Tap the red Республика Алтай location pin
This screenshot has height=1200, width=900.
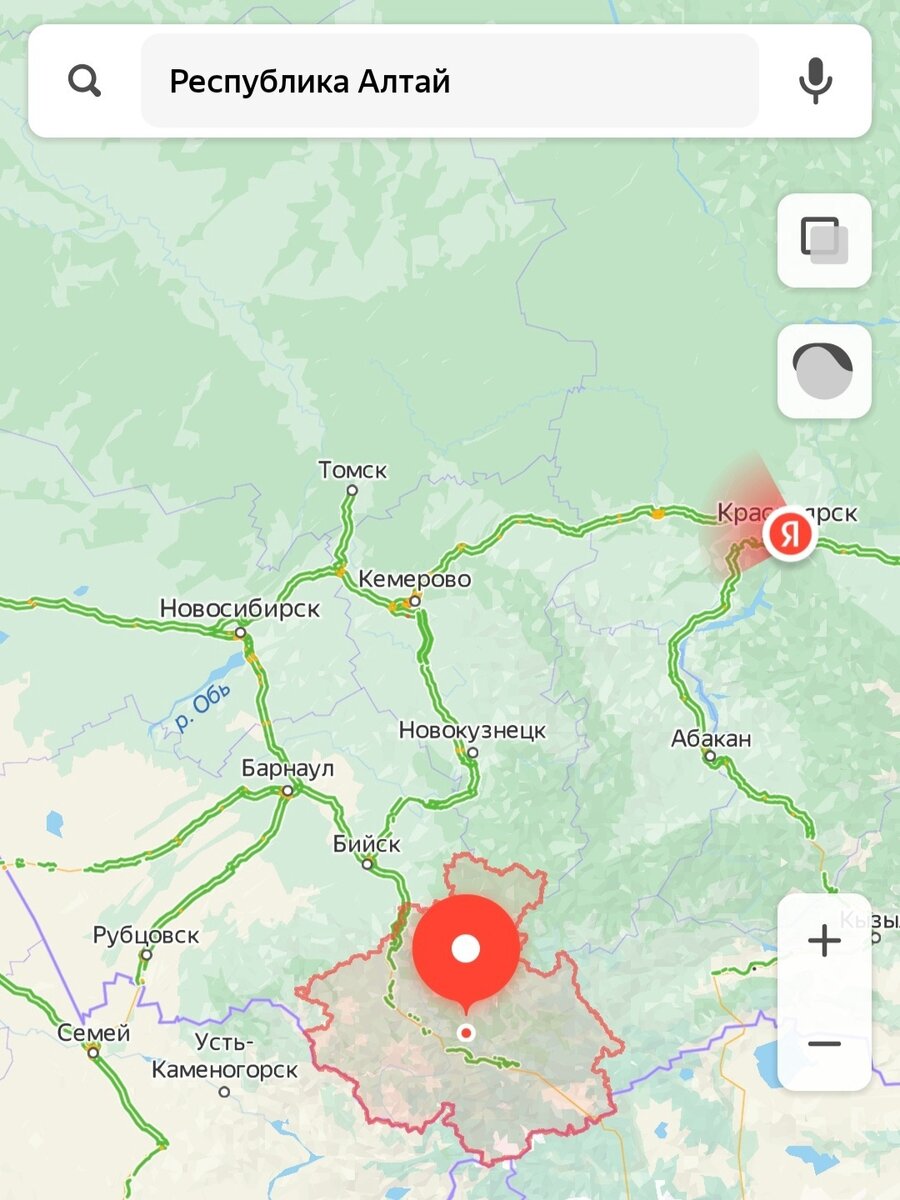click(466, 950)
